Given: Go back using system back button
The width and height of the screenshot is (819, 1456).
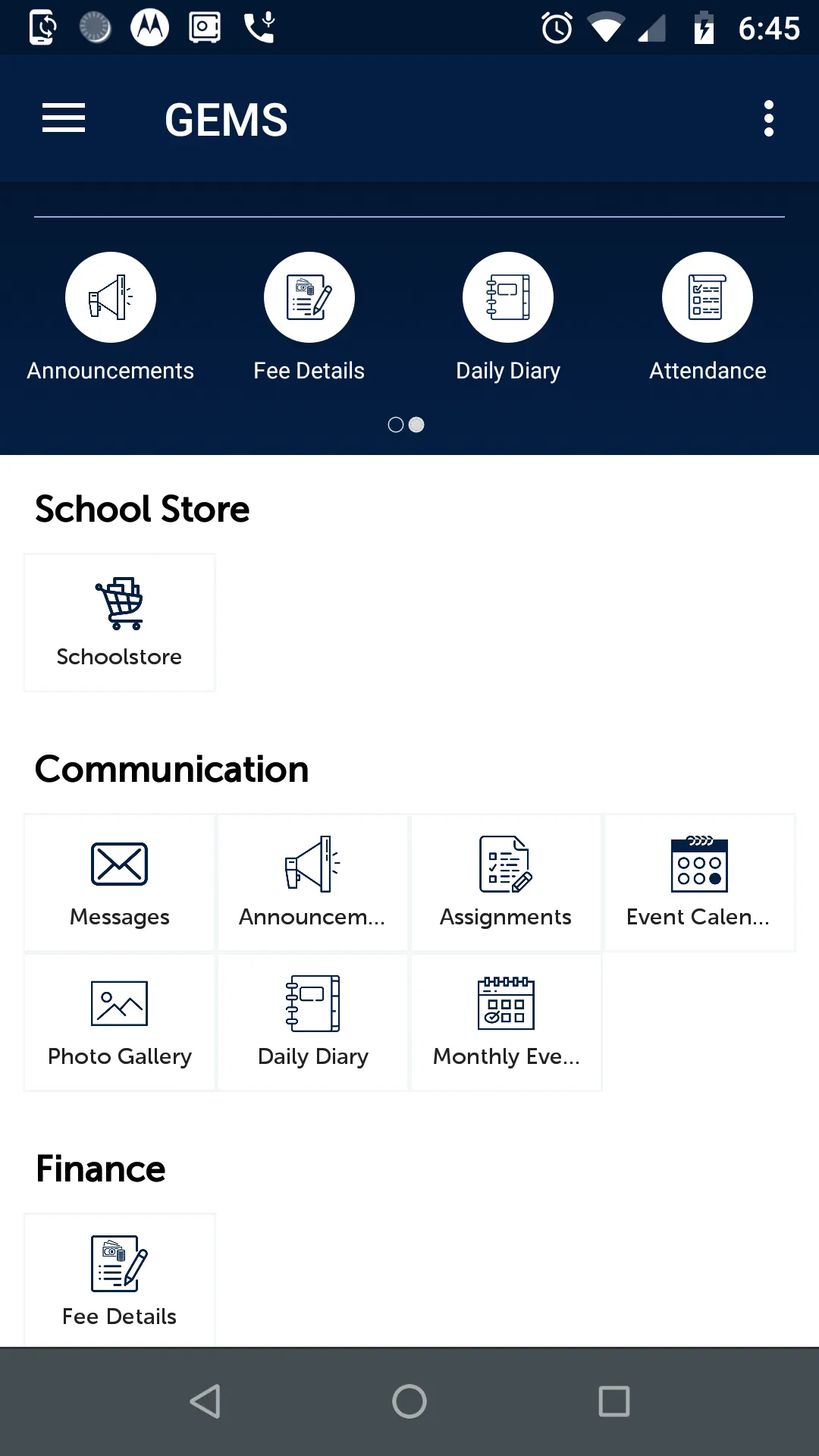Looking at the screenshot, I should click(x=205, y=1401).
